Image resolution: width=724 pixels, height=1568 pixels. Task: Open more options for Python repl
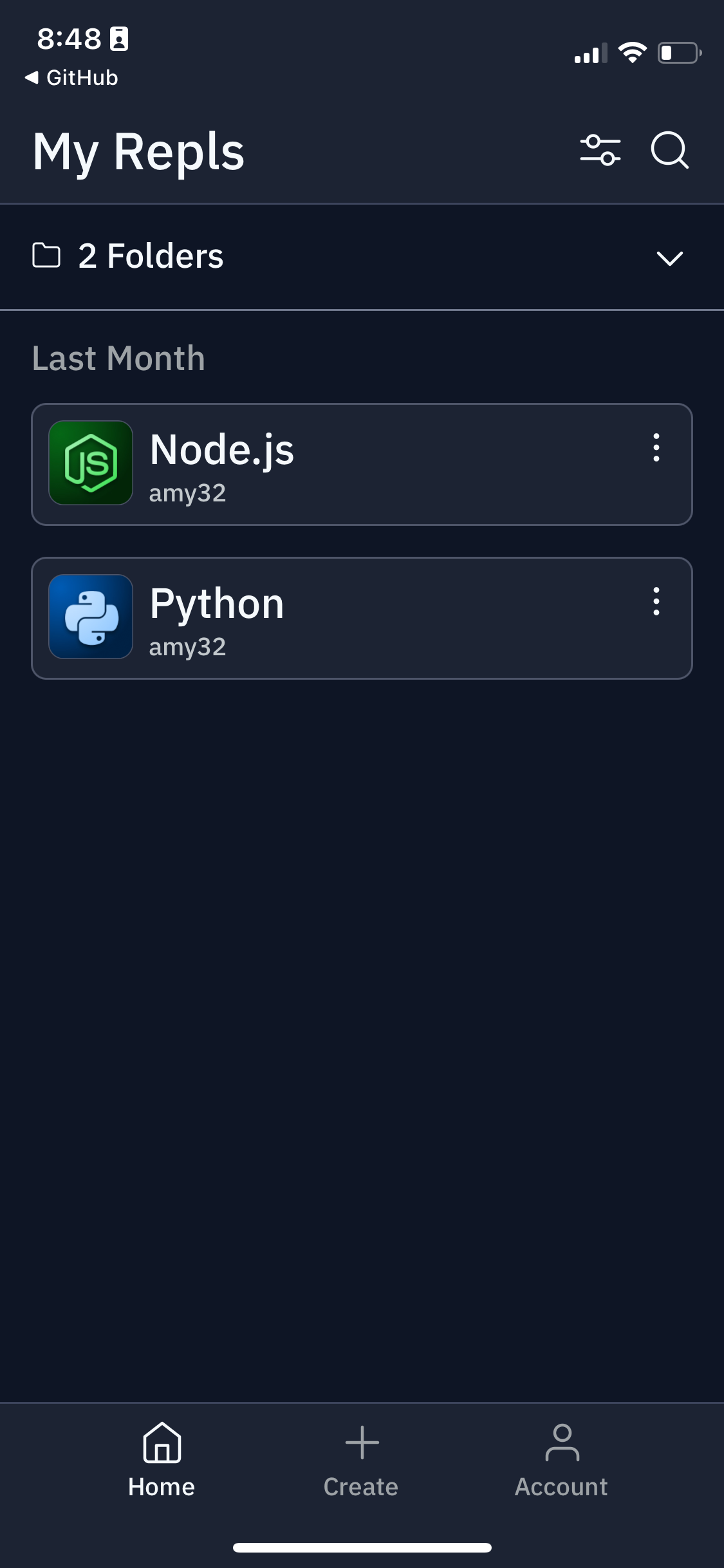tap(656, 601)
